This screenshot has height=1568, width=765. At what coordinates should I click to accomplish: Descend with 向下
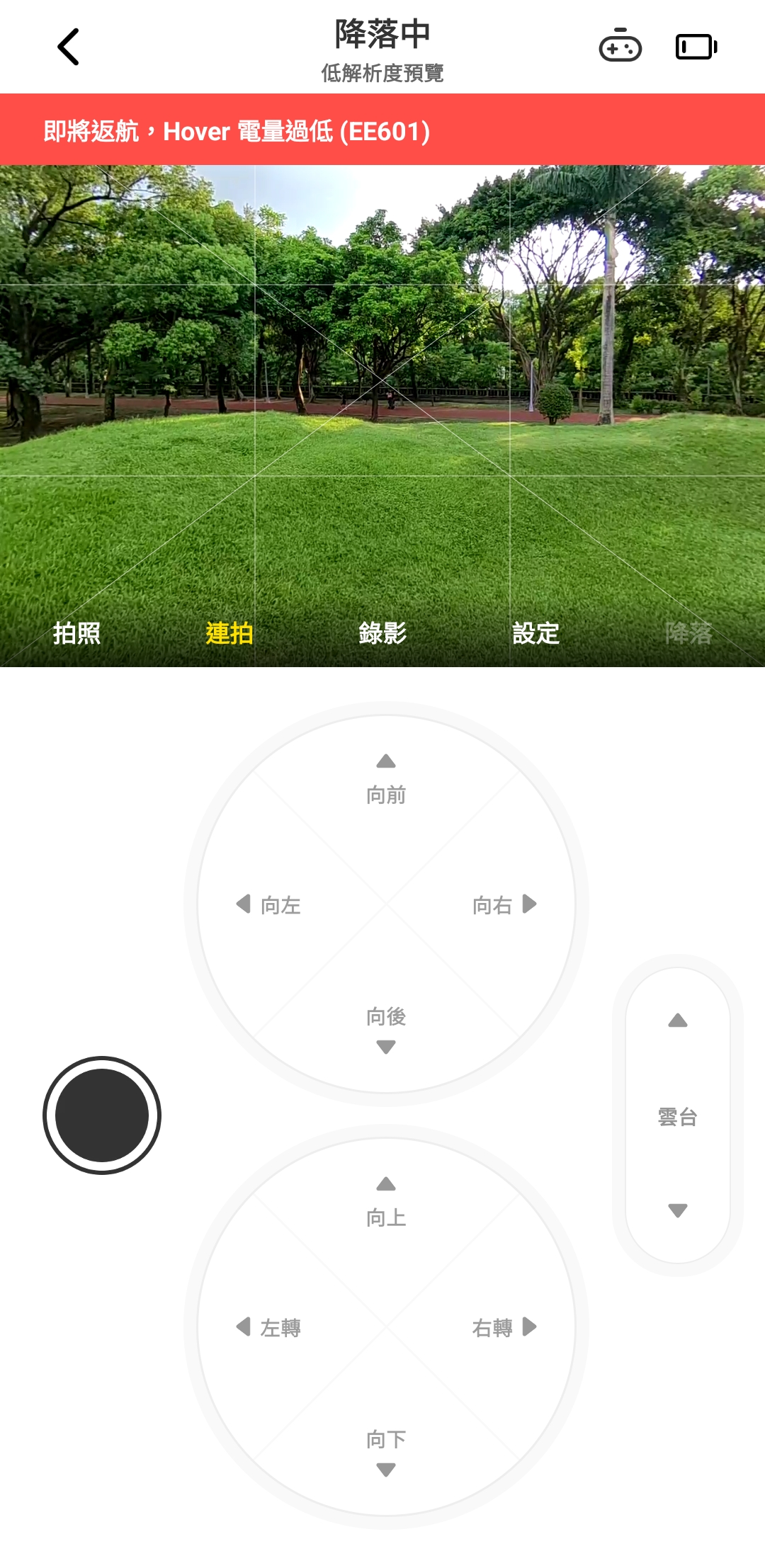[x=386, y=1452]
